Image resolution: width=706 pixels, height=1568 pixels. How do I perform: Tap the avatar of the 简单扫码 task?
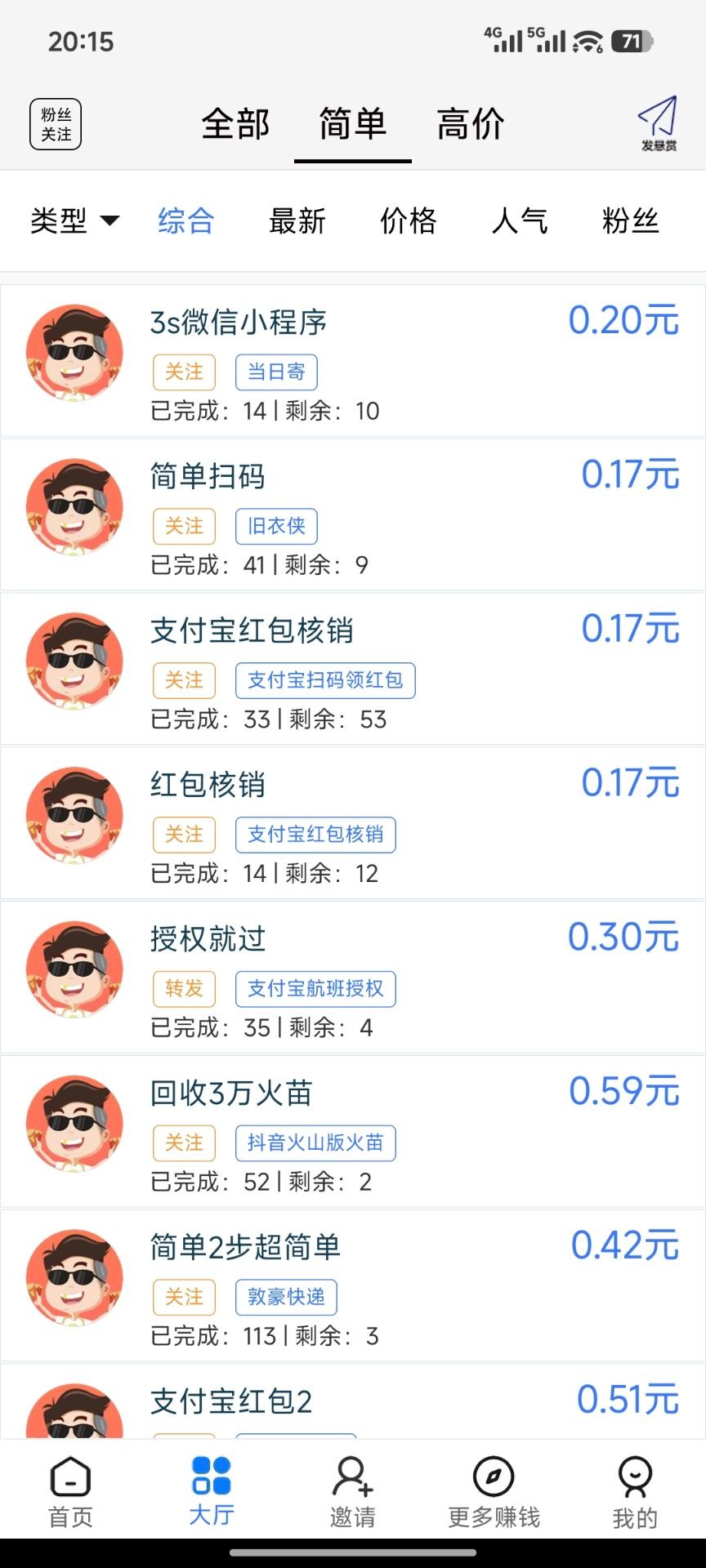coord(74,506)
